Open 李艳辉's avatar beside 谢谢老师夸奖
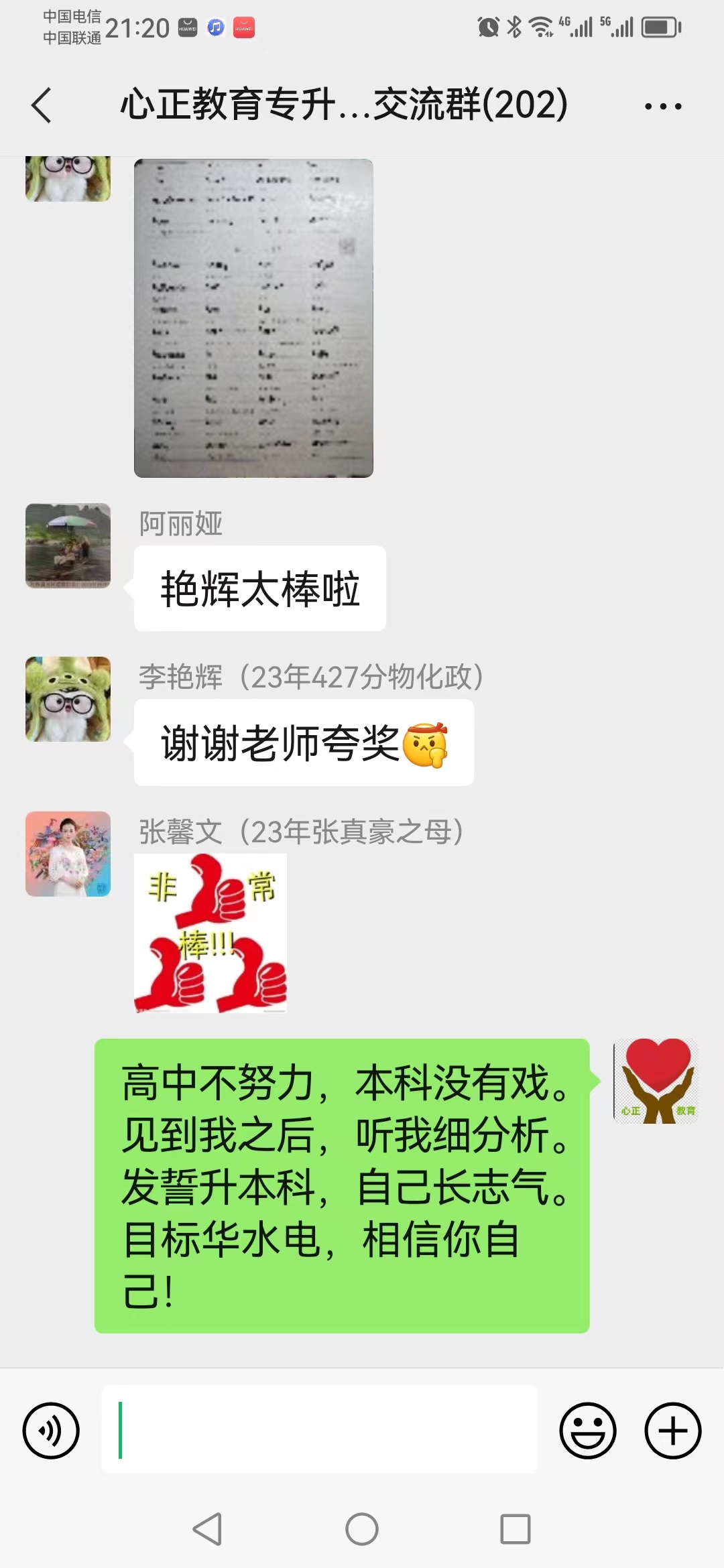 (68, 699)
